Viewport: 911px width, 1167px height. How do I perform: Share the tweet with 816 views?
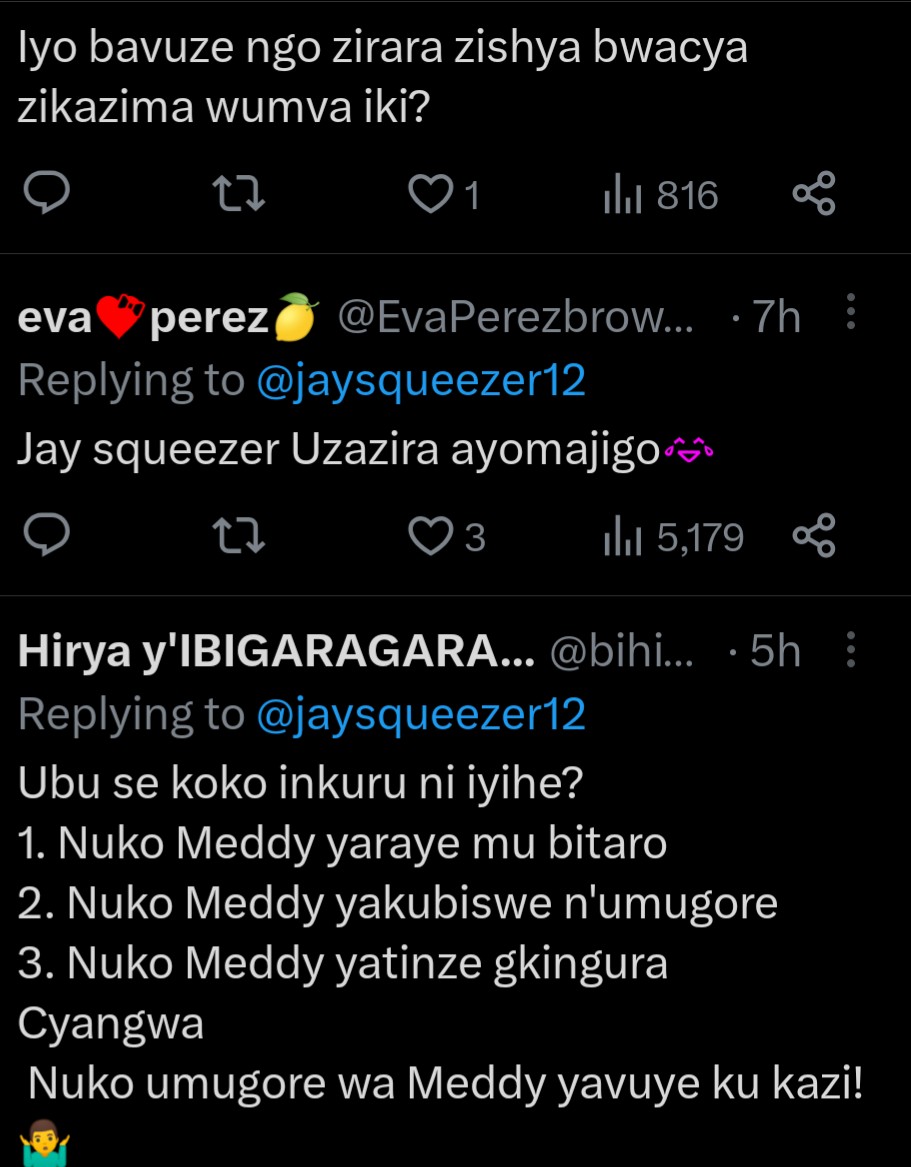point(813,194)
